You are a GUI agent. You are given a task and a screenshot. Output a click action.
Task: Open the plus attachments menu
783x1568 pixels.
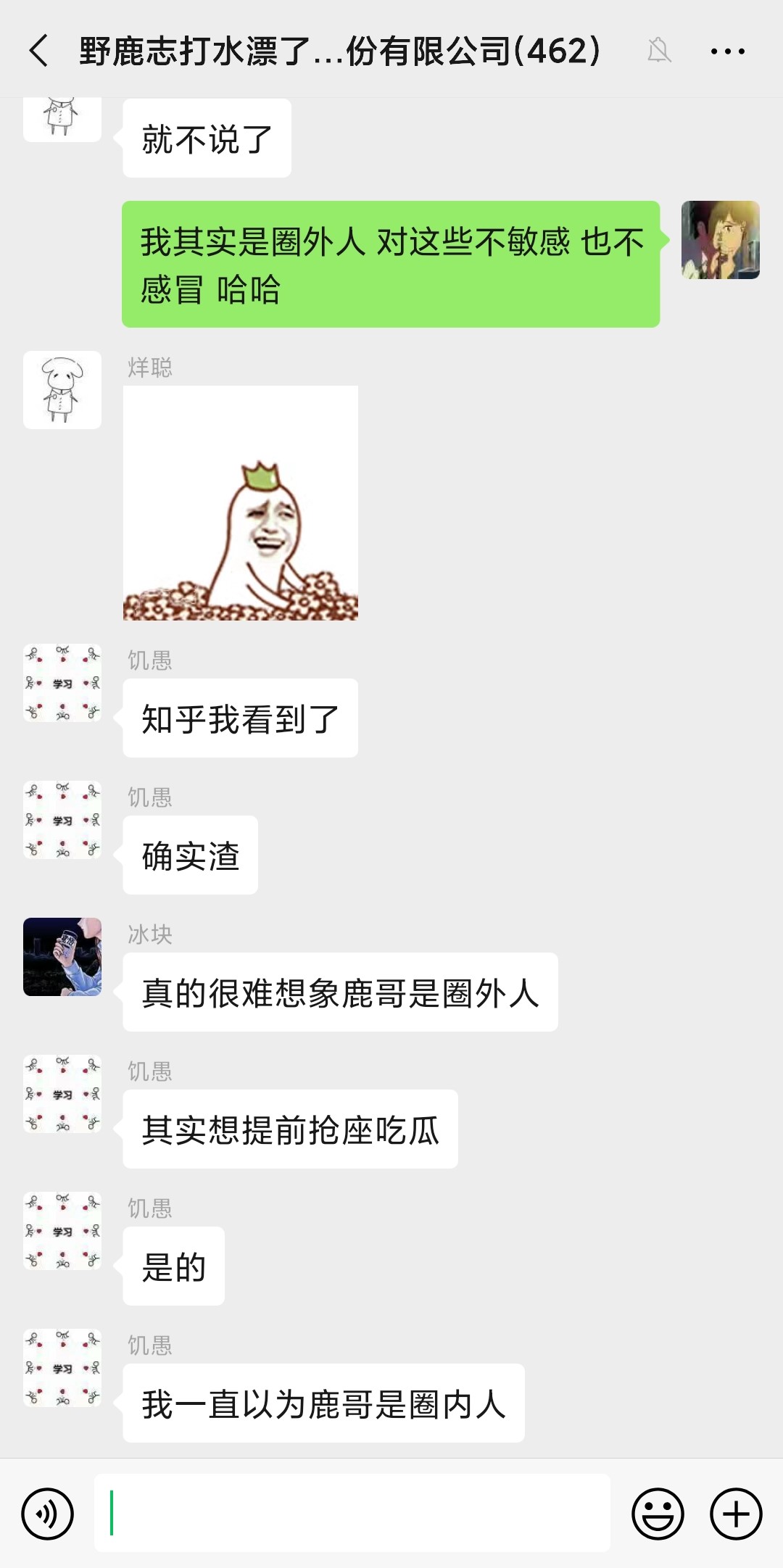click(736, 1514)
